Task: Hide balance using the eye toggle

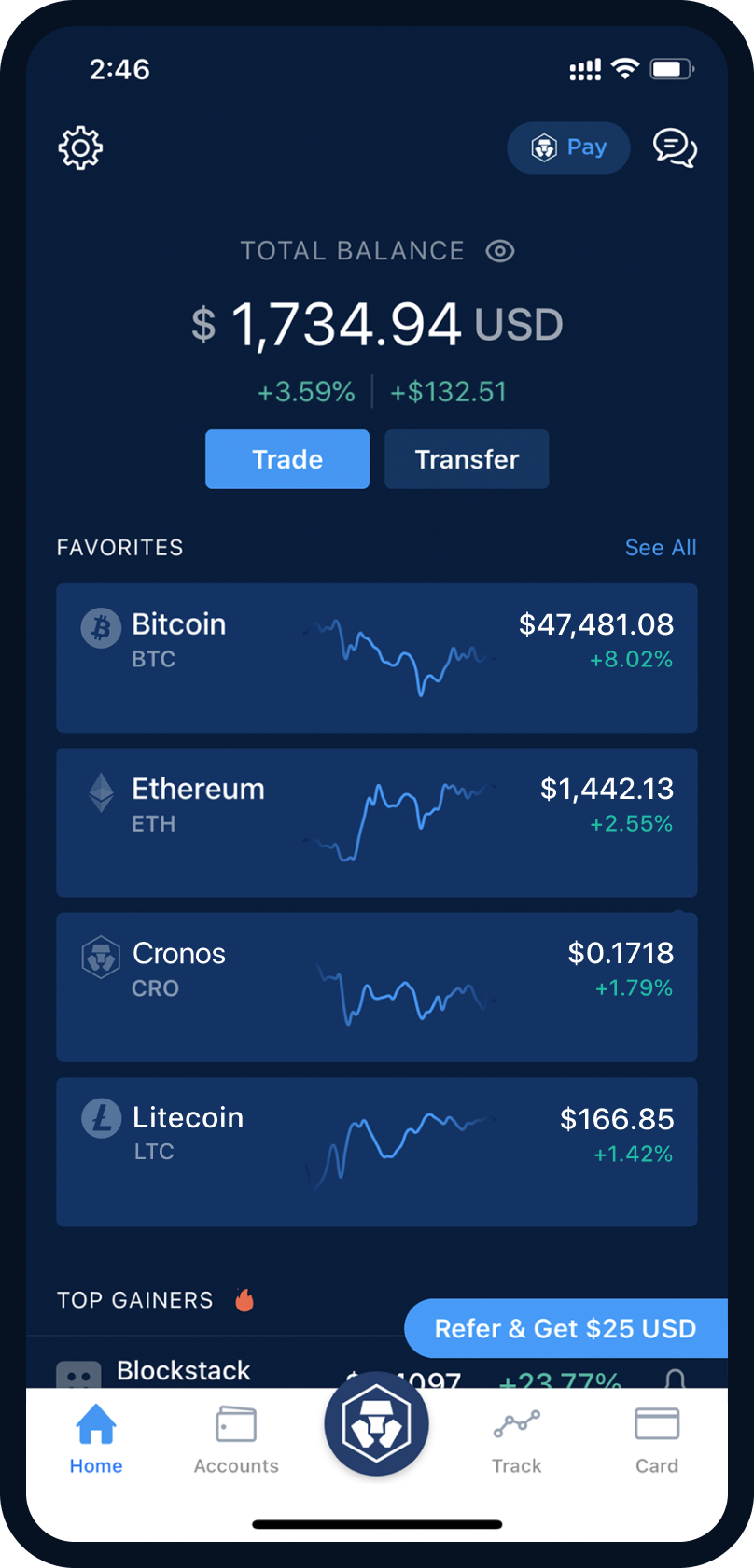Action: (500, 250)
